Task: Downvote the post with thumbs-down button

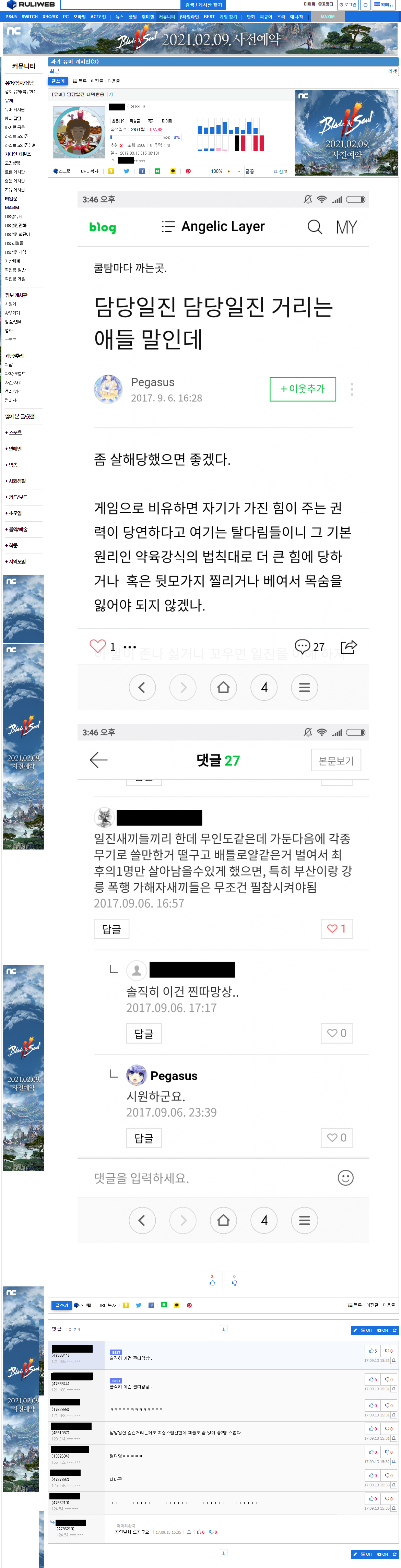Action: 234,1280
